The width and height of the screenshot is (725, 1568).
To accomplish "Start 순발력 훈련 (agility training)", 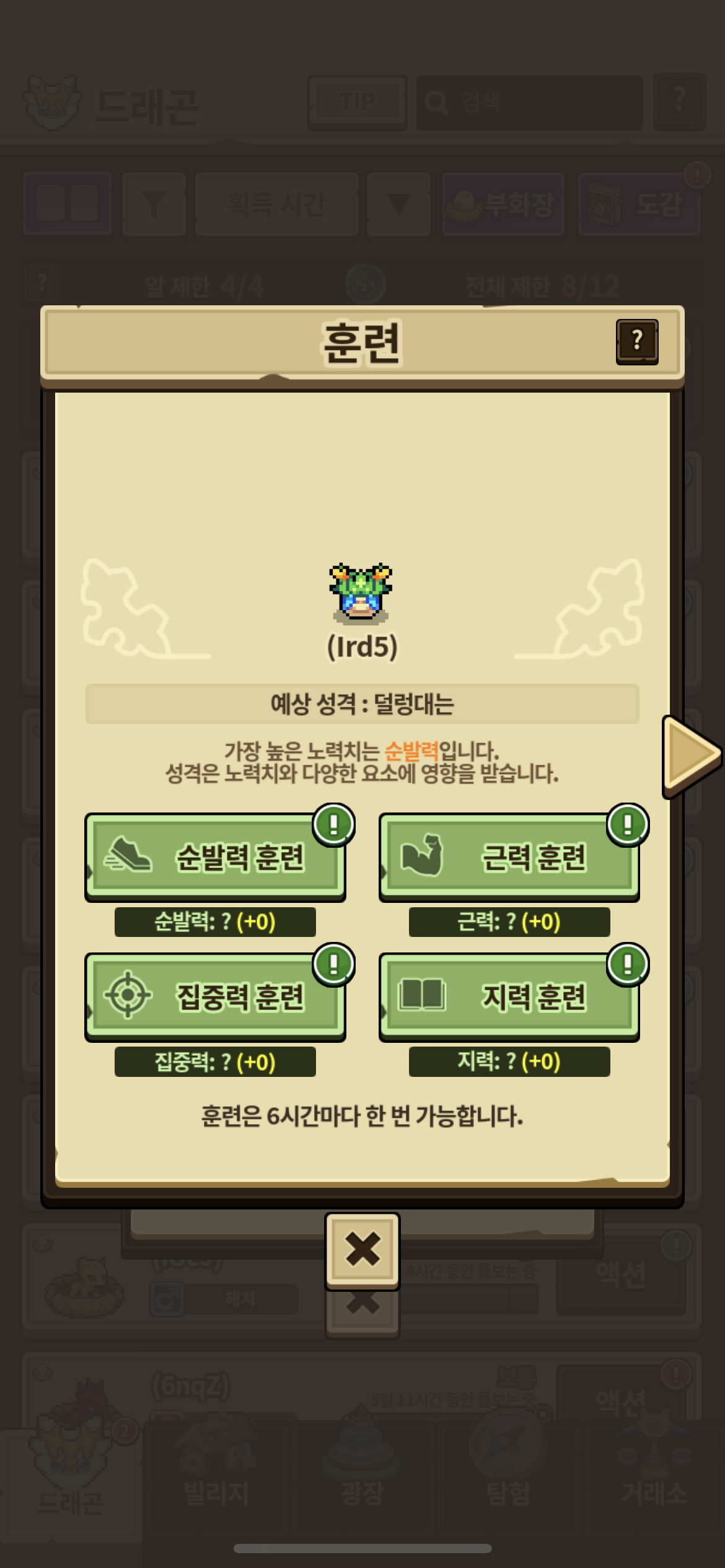I will pyautogui.click(x=215, y=857).
